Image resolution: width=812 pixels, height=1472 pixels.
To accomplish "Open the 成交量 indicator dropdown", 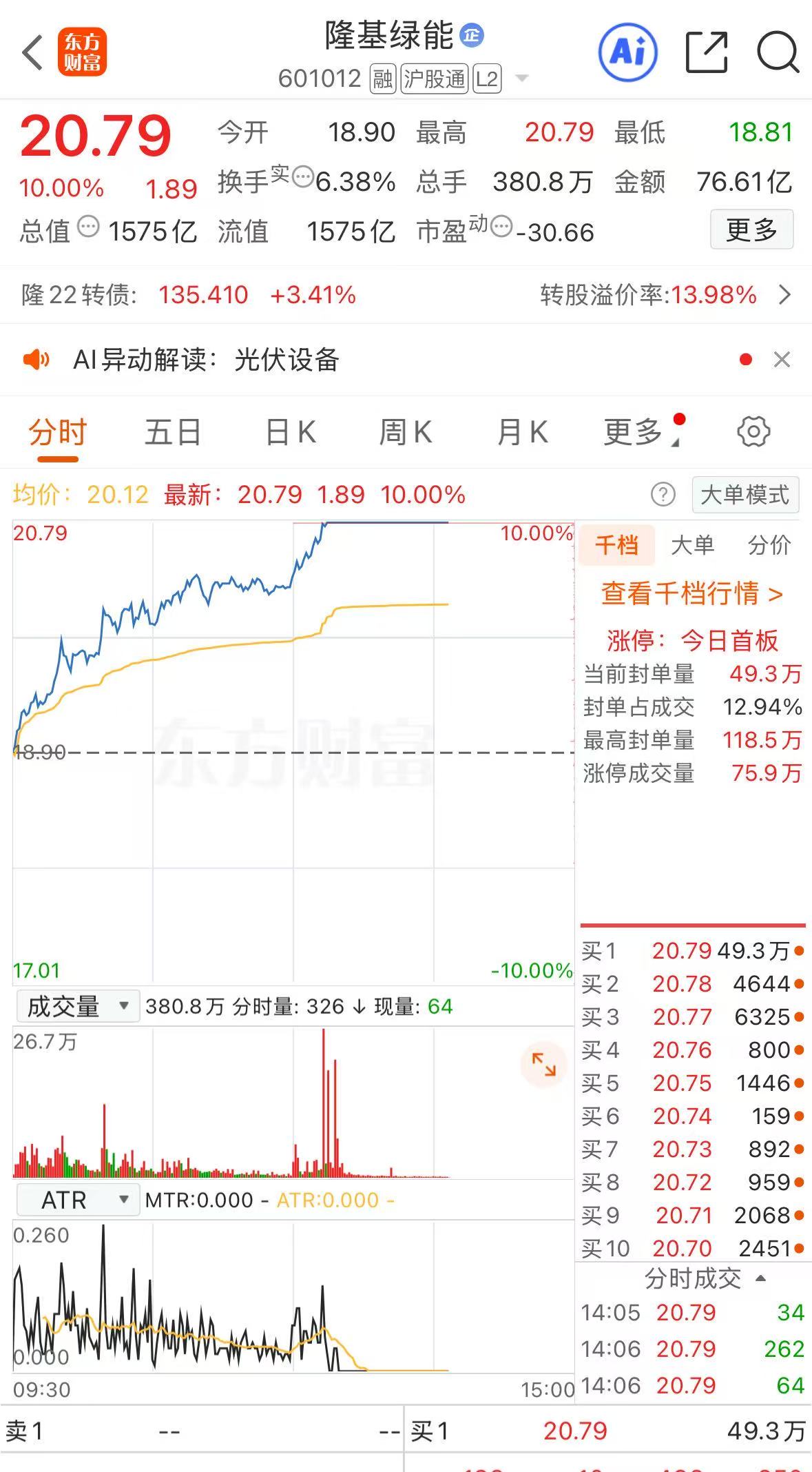I will pos(77,1006).
